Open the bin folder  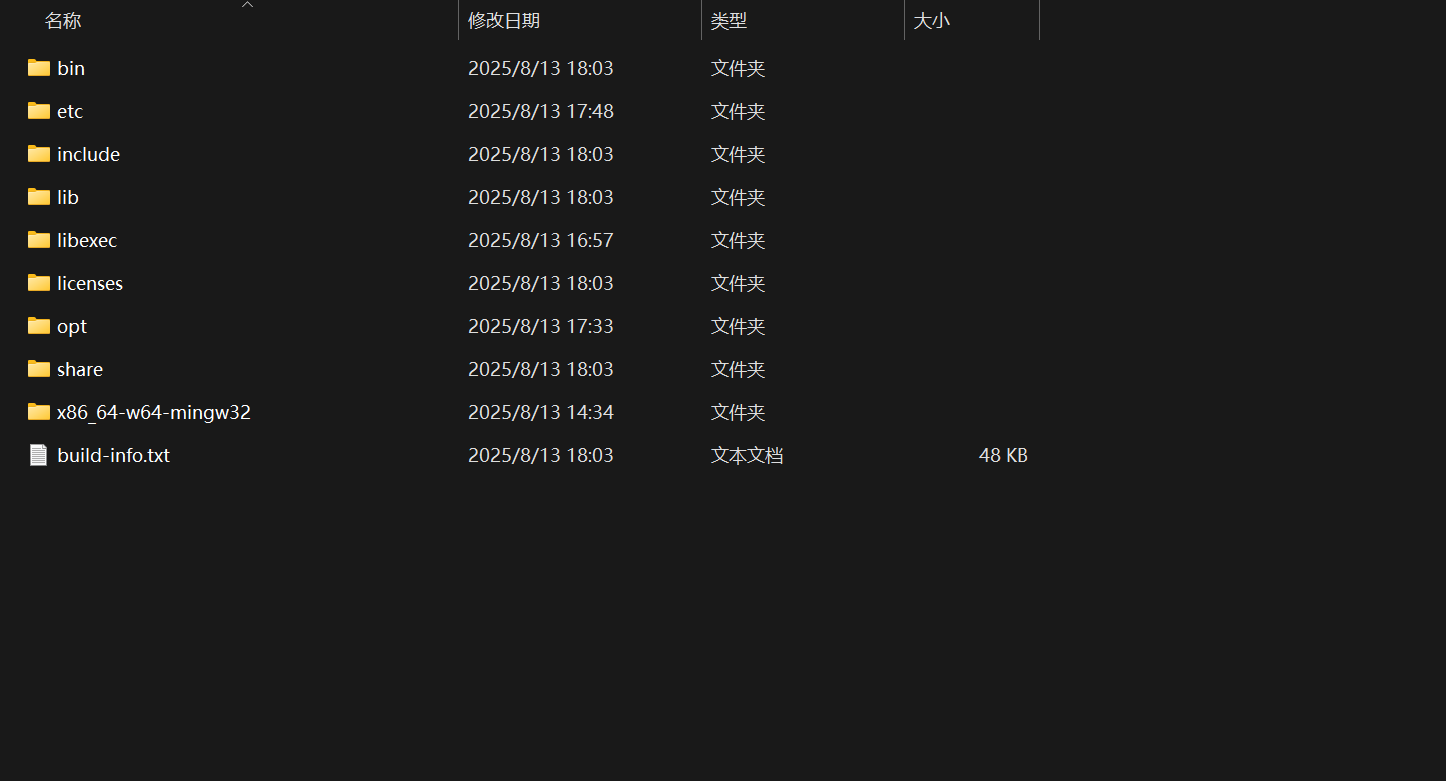(x=70, y=68)
